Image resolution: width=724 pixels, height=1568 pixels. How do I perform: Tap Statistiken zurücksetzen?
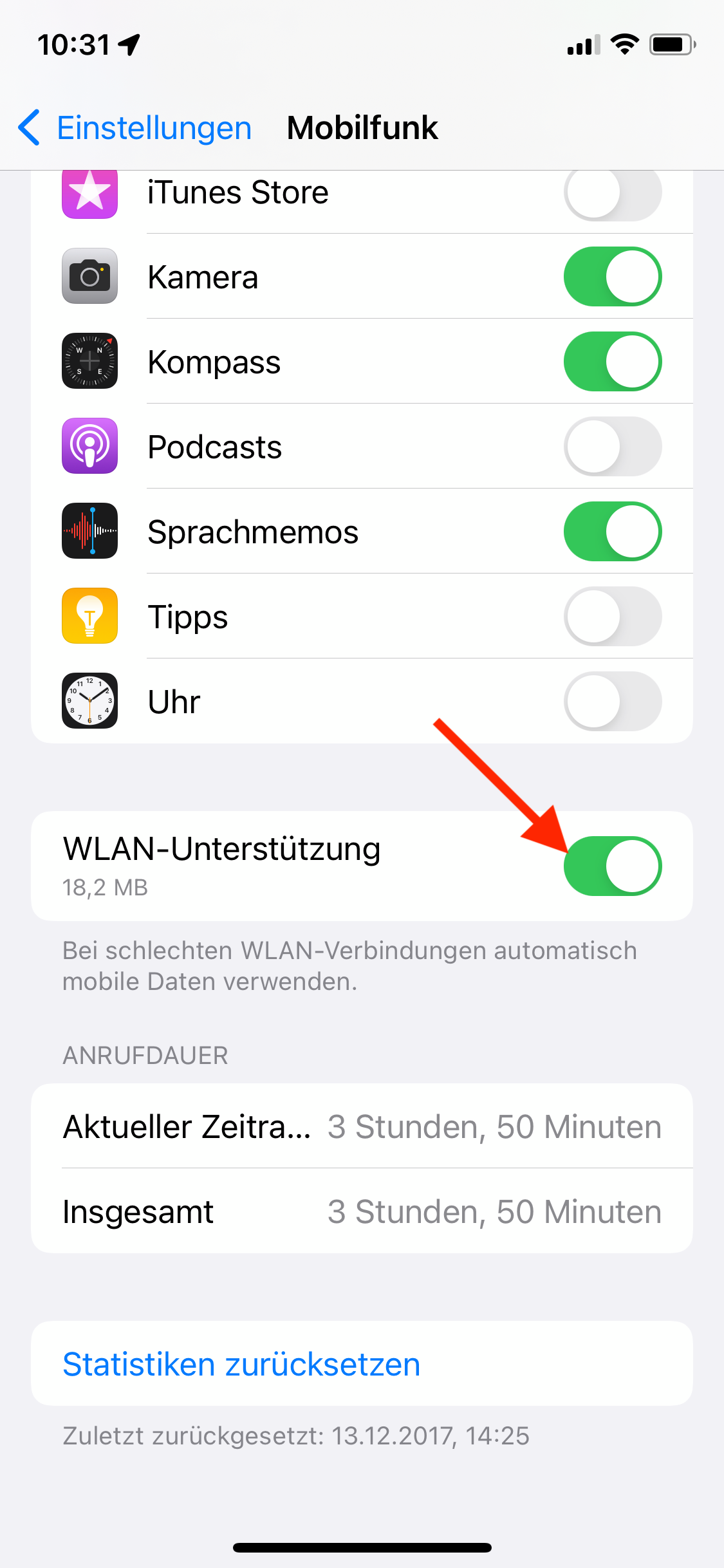click(241, 1364)
